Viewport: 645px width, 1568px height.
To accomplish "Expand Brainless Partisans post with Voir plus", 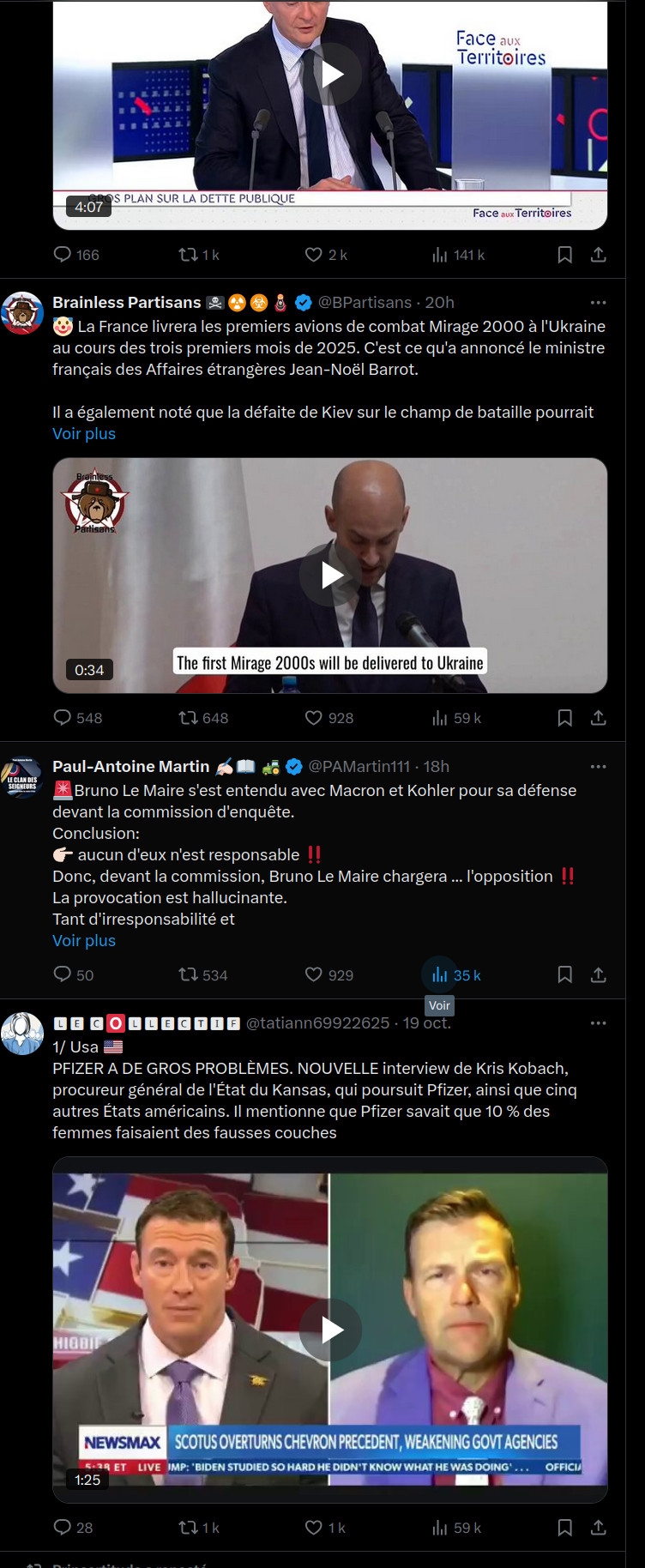I will click(x=84, y=433).
